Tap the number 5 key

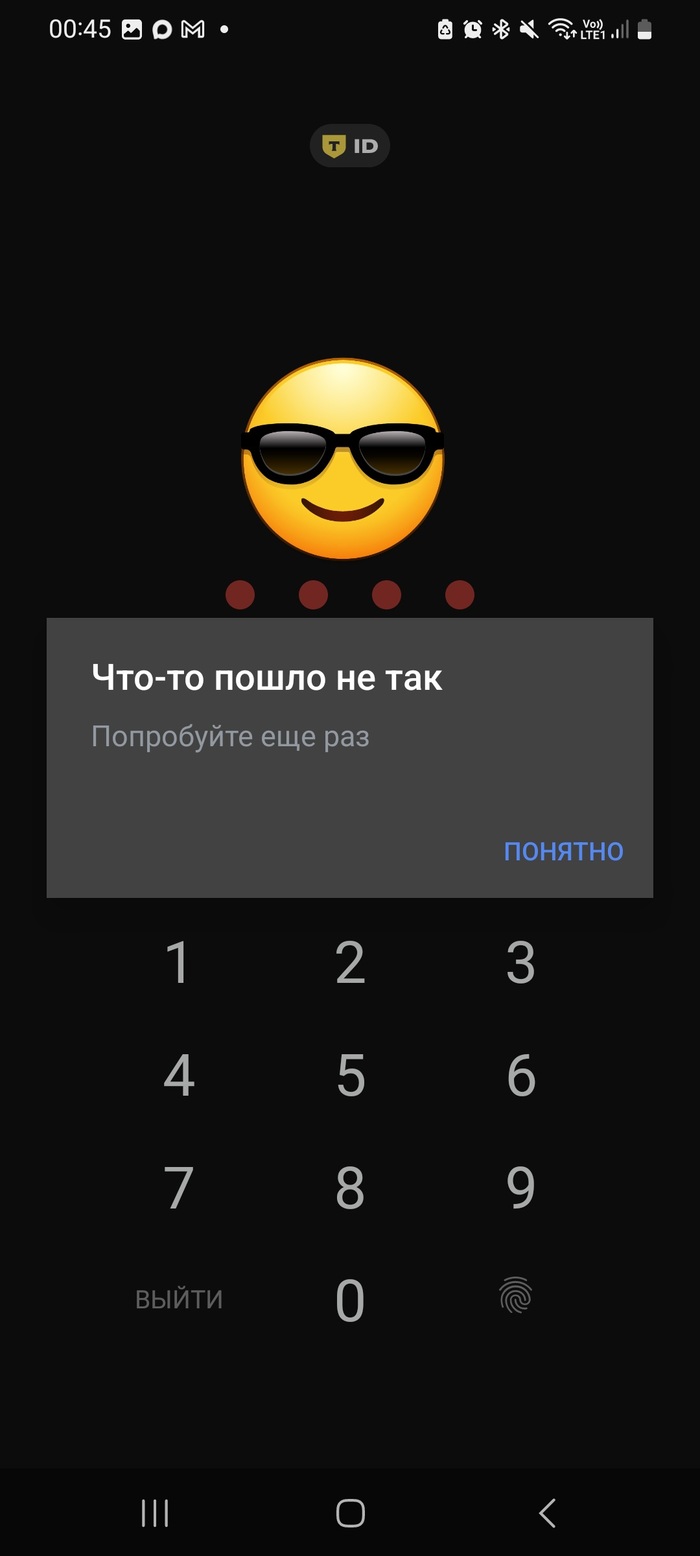point(350,1075)
